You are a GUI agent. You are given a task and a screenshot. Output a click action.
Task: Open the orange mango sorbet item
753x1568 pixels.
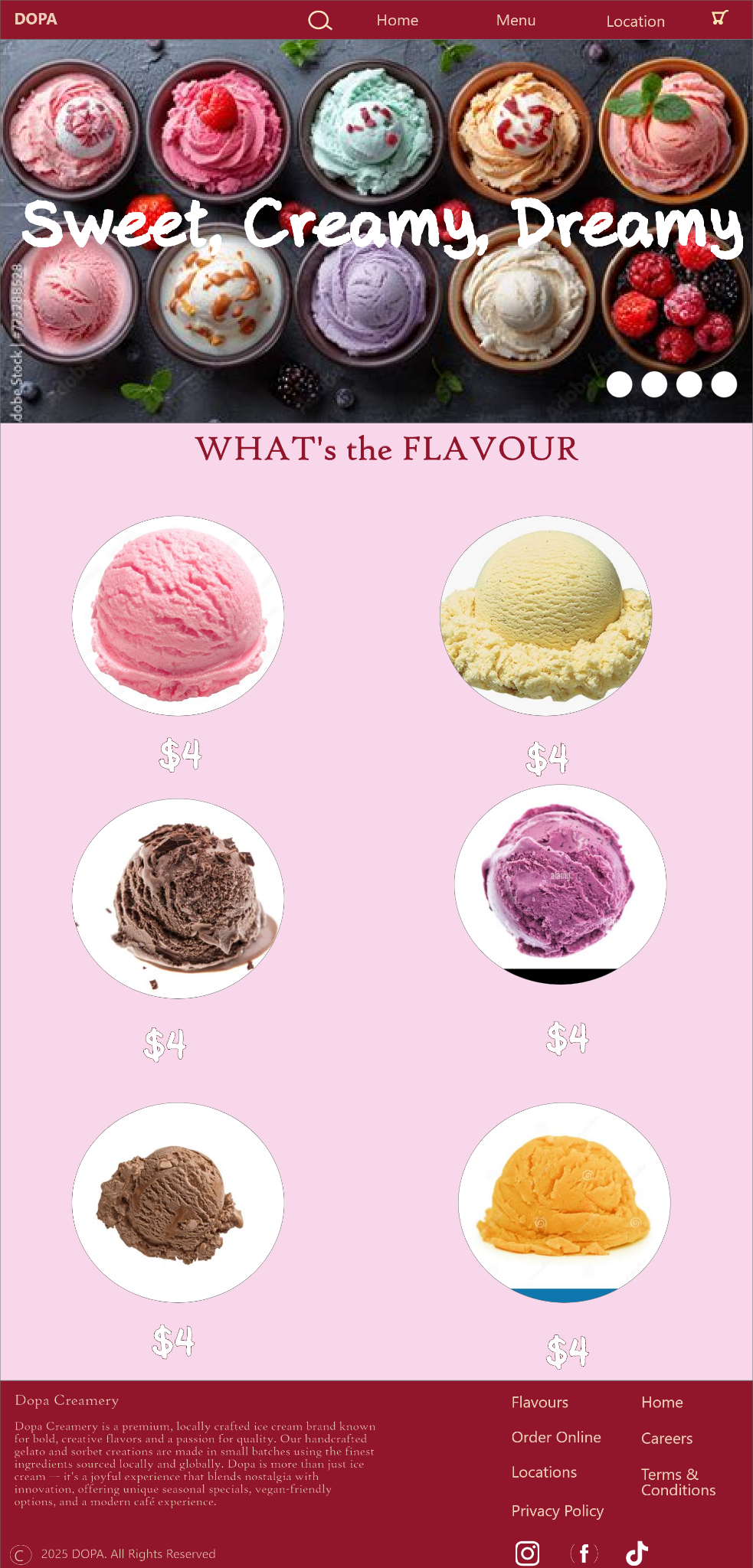564,1202
